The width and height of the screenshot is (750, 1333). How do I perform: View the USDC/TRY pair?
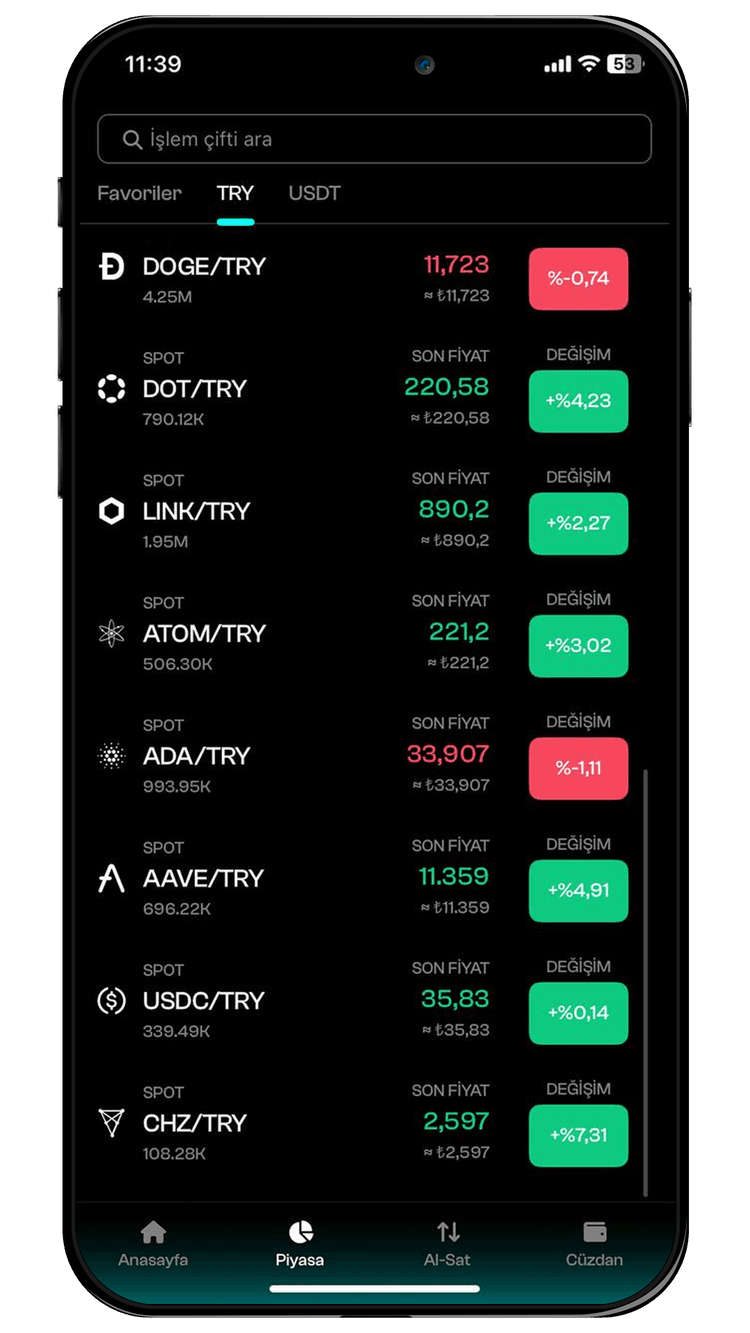coord(203,1001)
